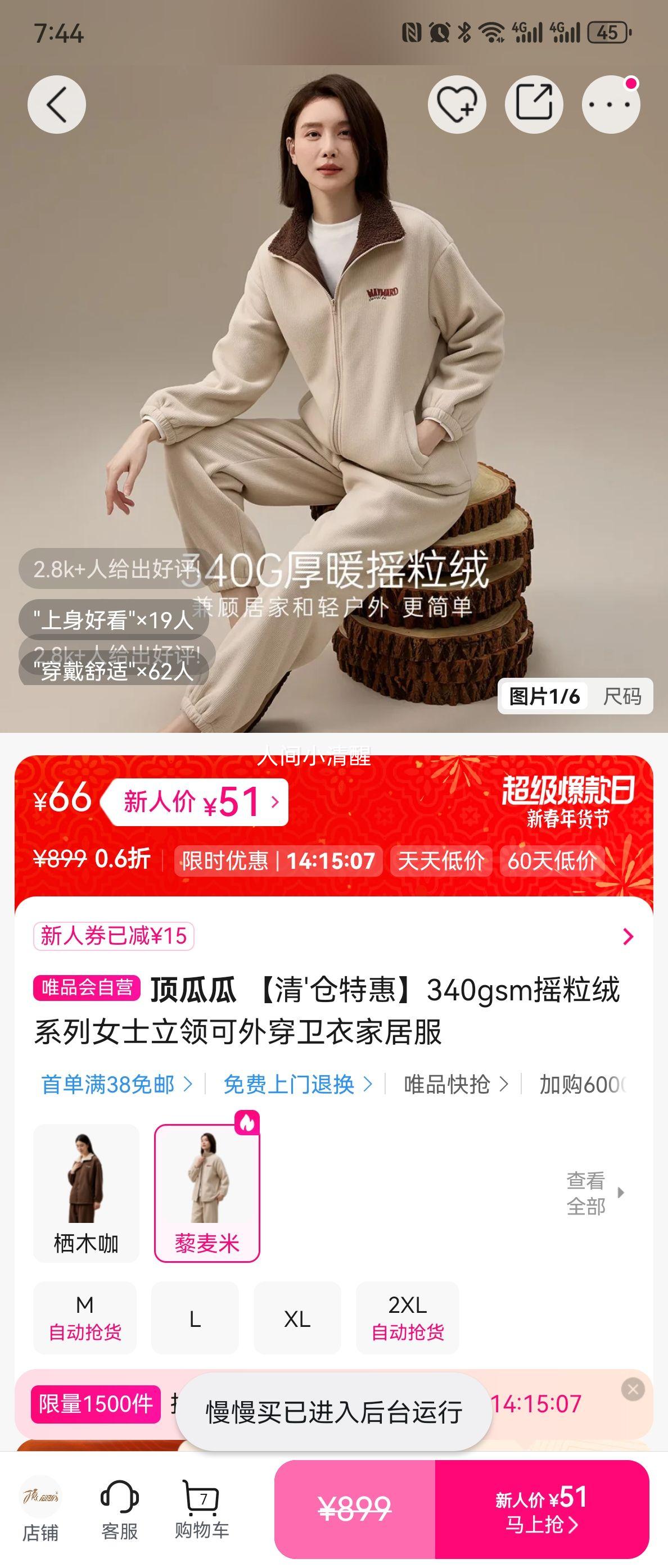Open the more options menu with dot badge
The width and height of the screenshot is (668, 1568).
608,104
